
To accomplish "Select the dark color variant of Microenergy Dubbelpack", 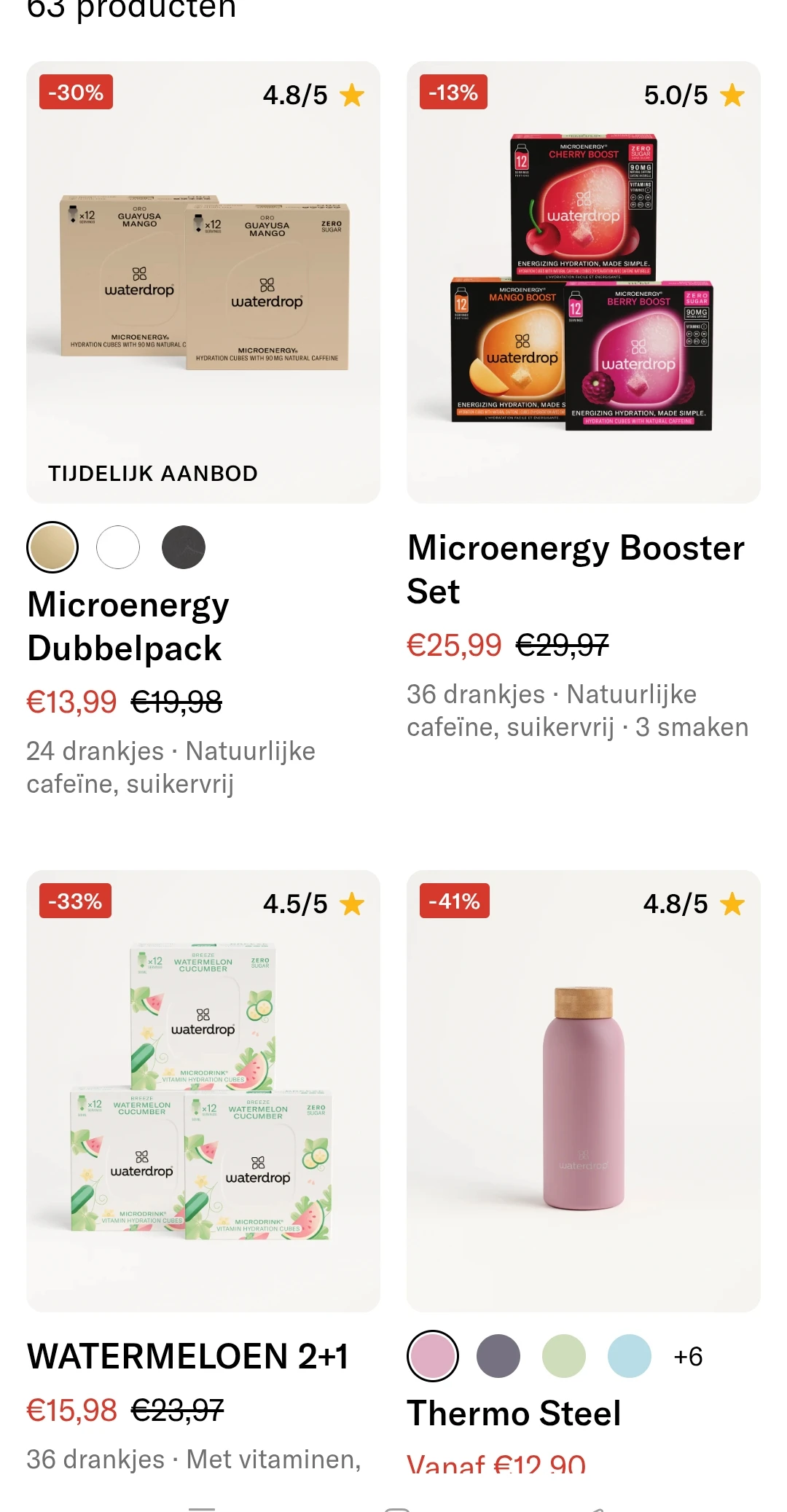I will 183,547.
